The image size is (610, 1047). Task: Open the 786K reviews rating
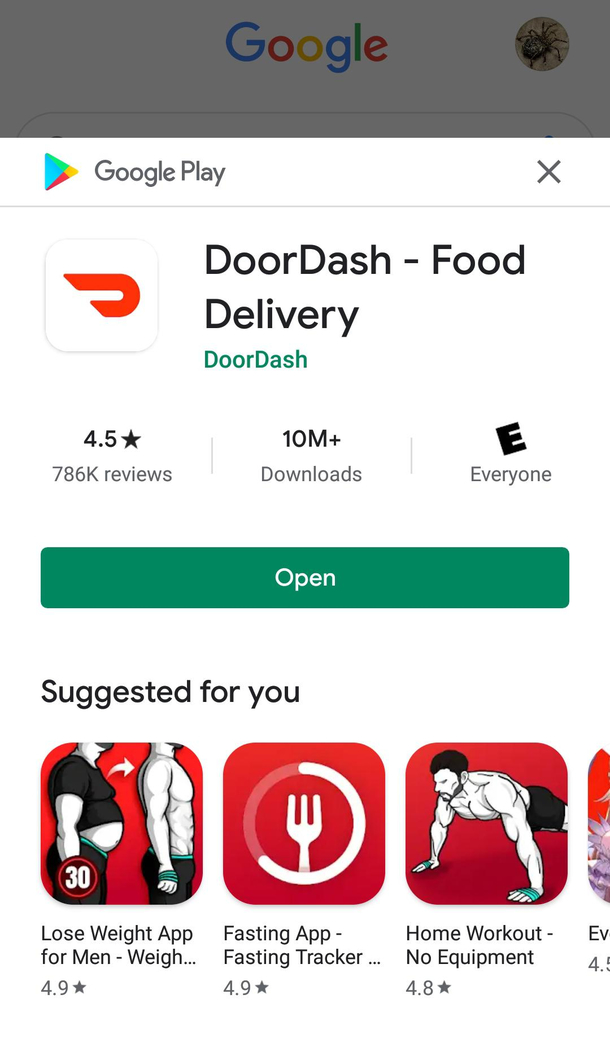coord(112,456)
